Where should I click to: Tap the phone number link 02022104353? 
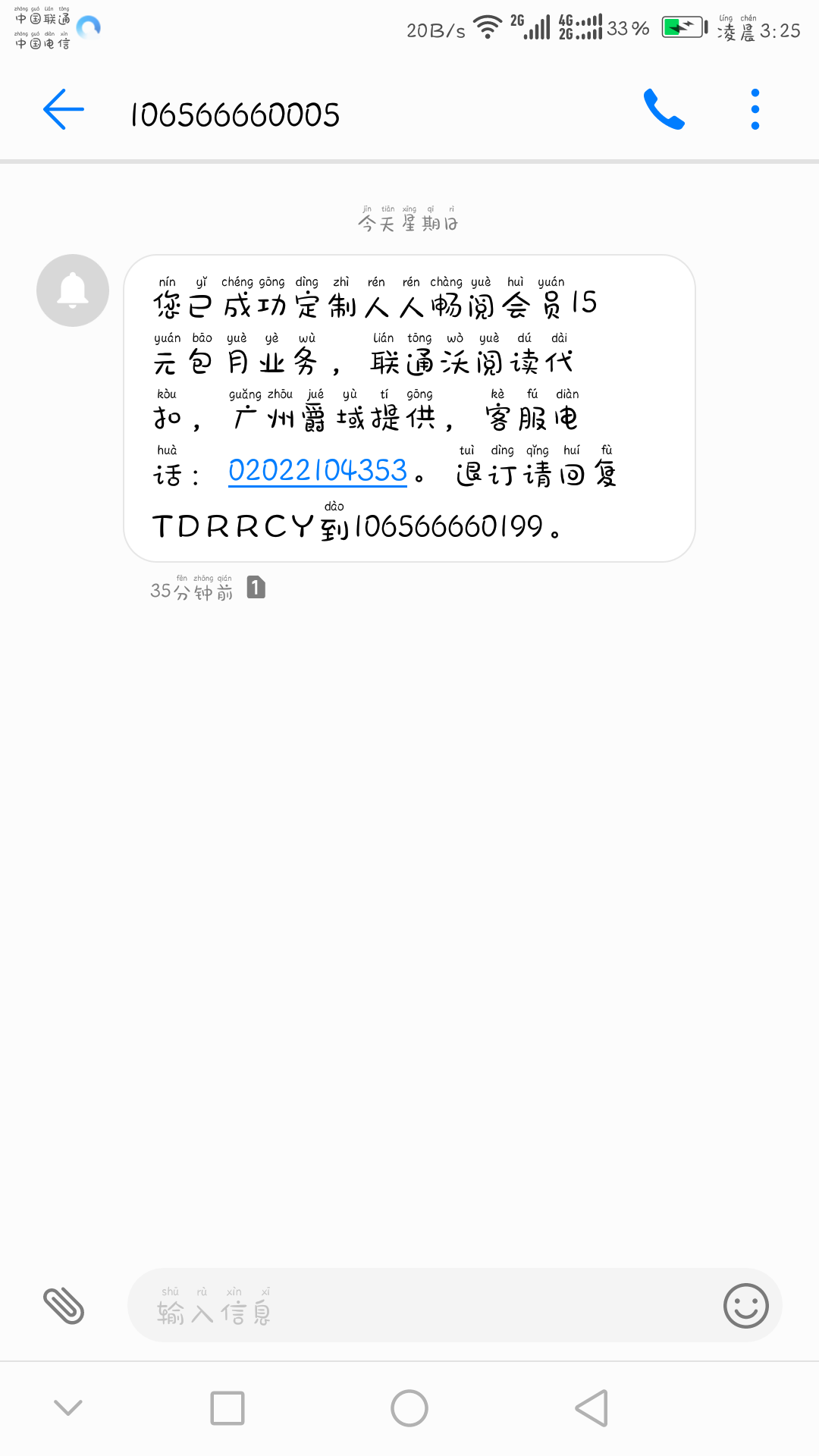pyautogui.click(x=318, y=470)
